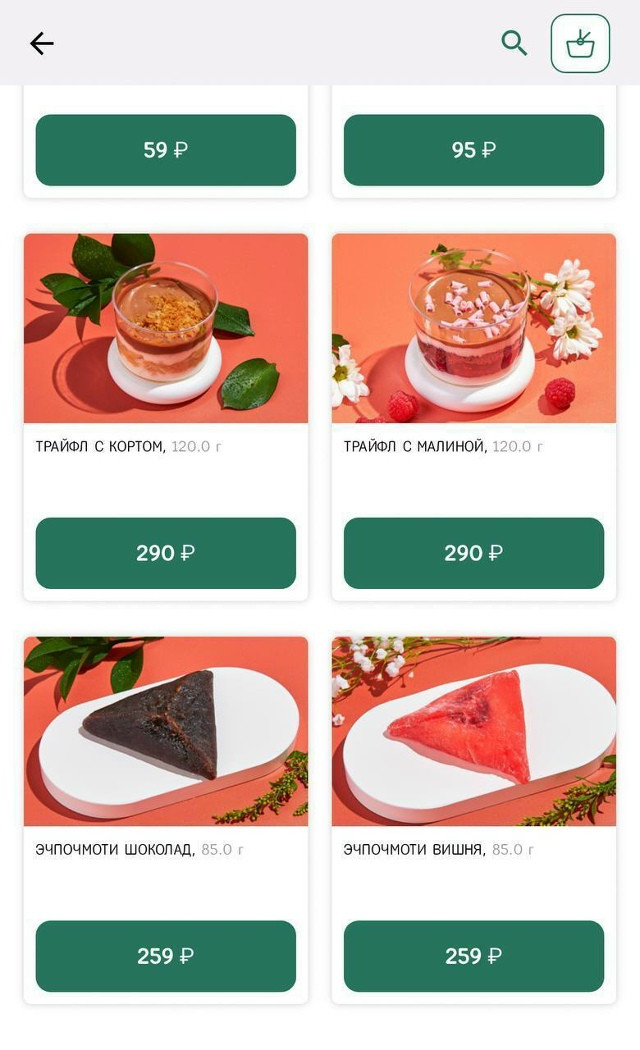This screenshot has width=640, height=1050.
Task: Add Эчпочмоти шоколад for 259 ₽
Action: pyautogui.click(x=165, y=956)
